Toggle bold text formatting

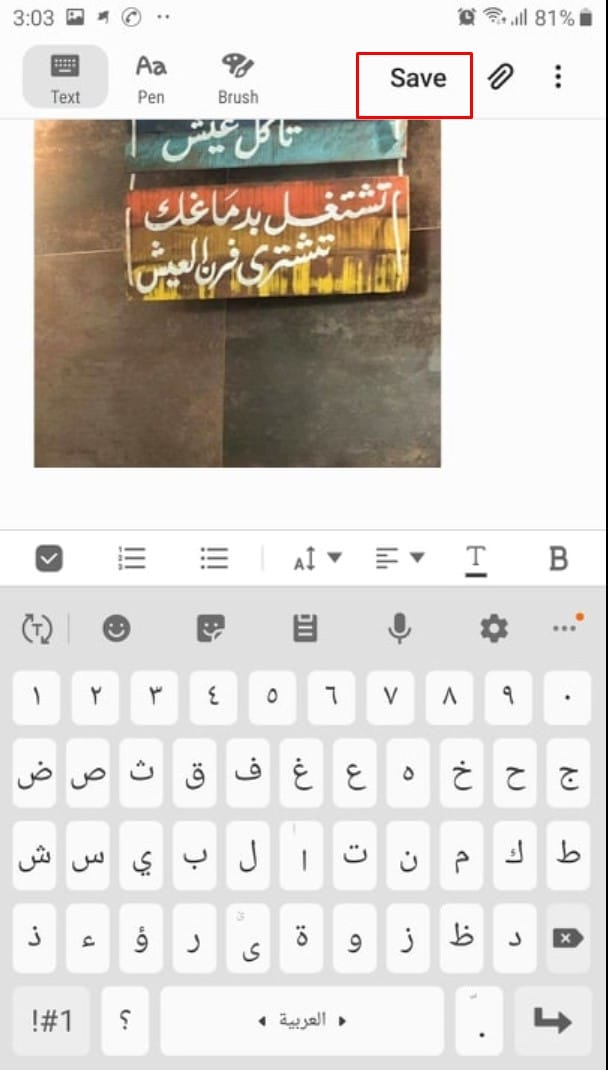point(558,558)
